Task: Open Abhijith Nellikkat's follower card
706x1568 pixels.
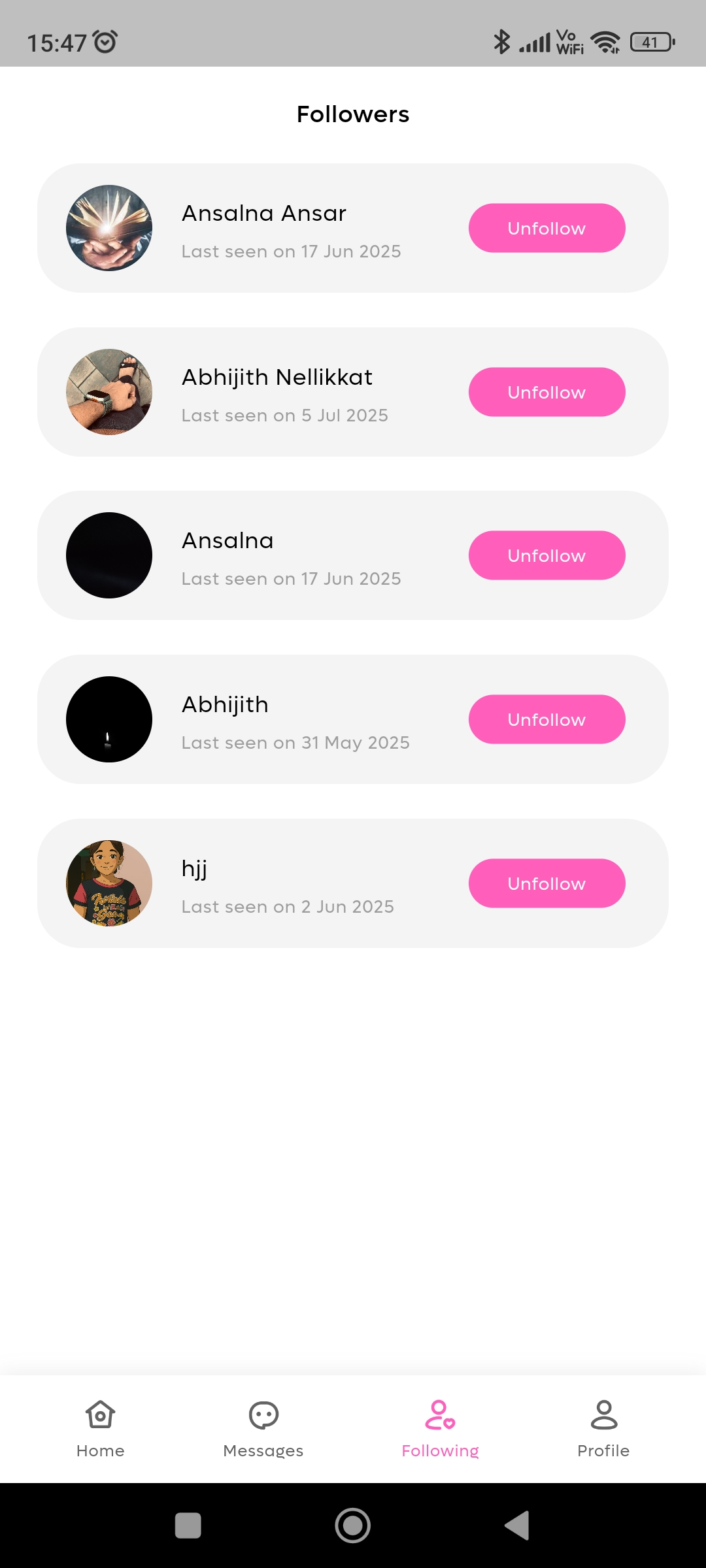Action: [277, 392]
